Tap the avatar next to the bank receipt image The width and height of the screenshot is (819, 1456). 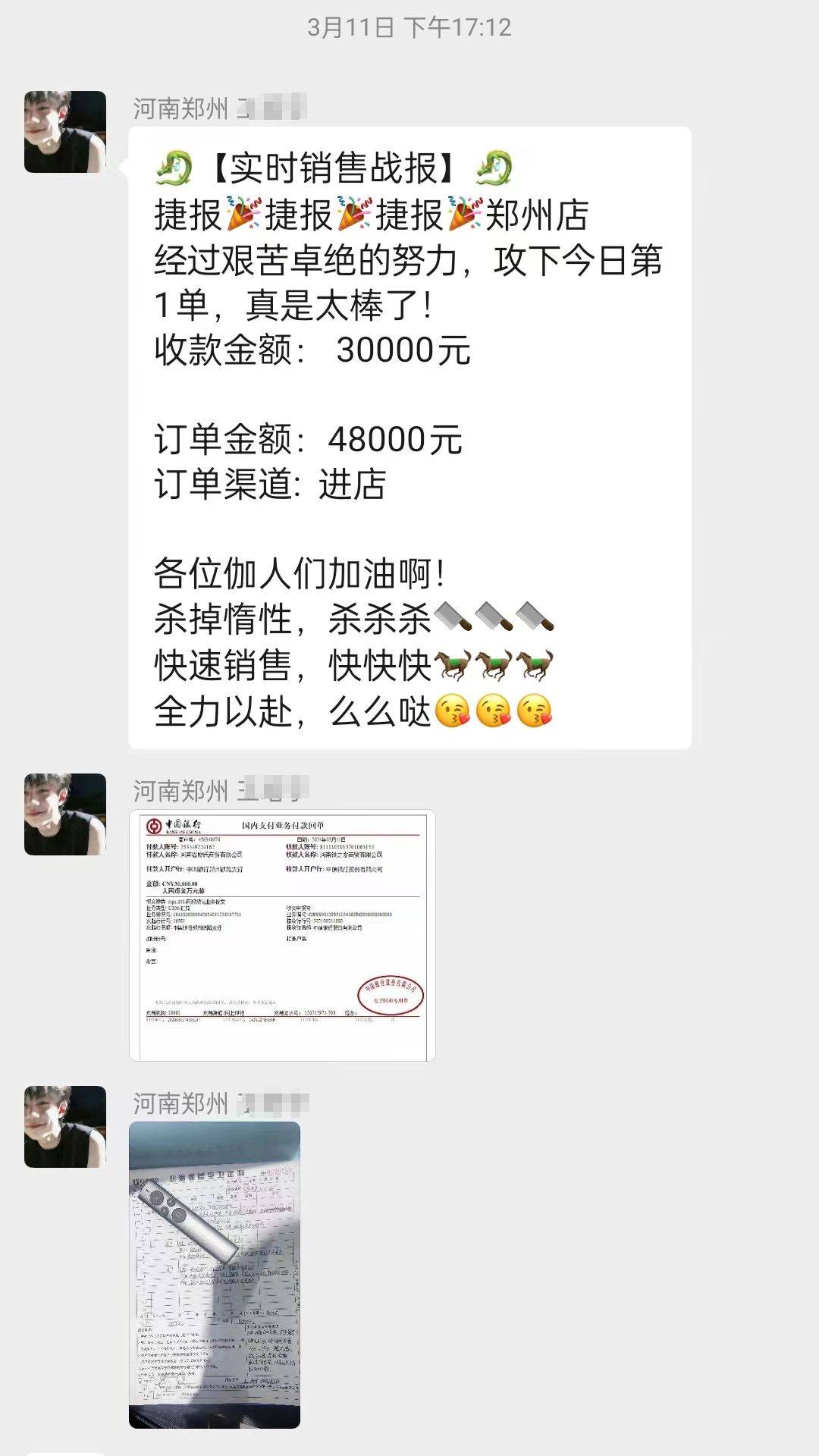tap(65, 814)
